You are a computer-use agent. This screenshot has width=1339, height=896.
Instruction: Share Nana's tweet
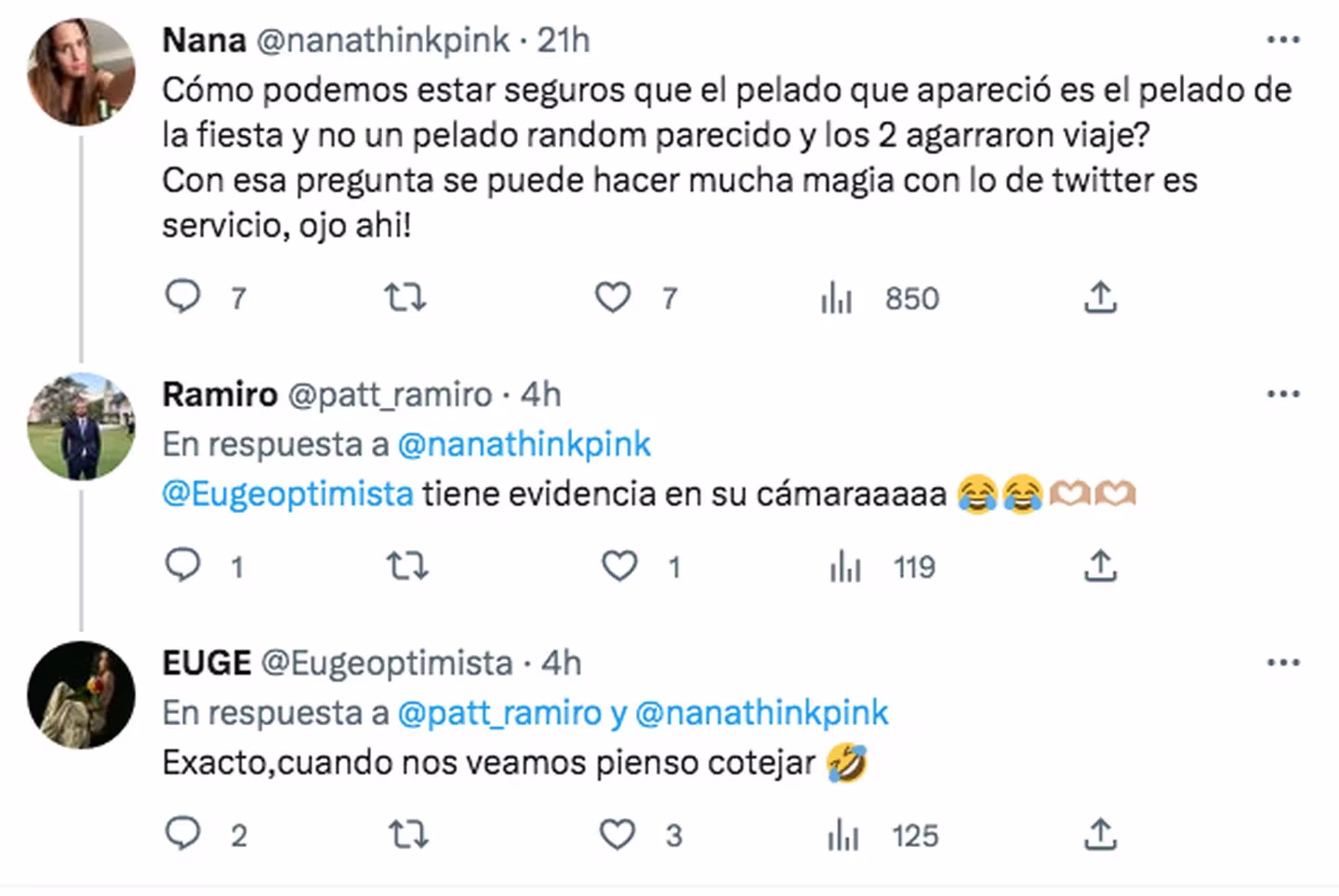point(1100,297)
